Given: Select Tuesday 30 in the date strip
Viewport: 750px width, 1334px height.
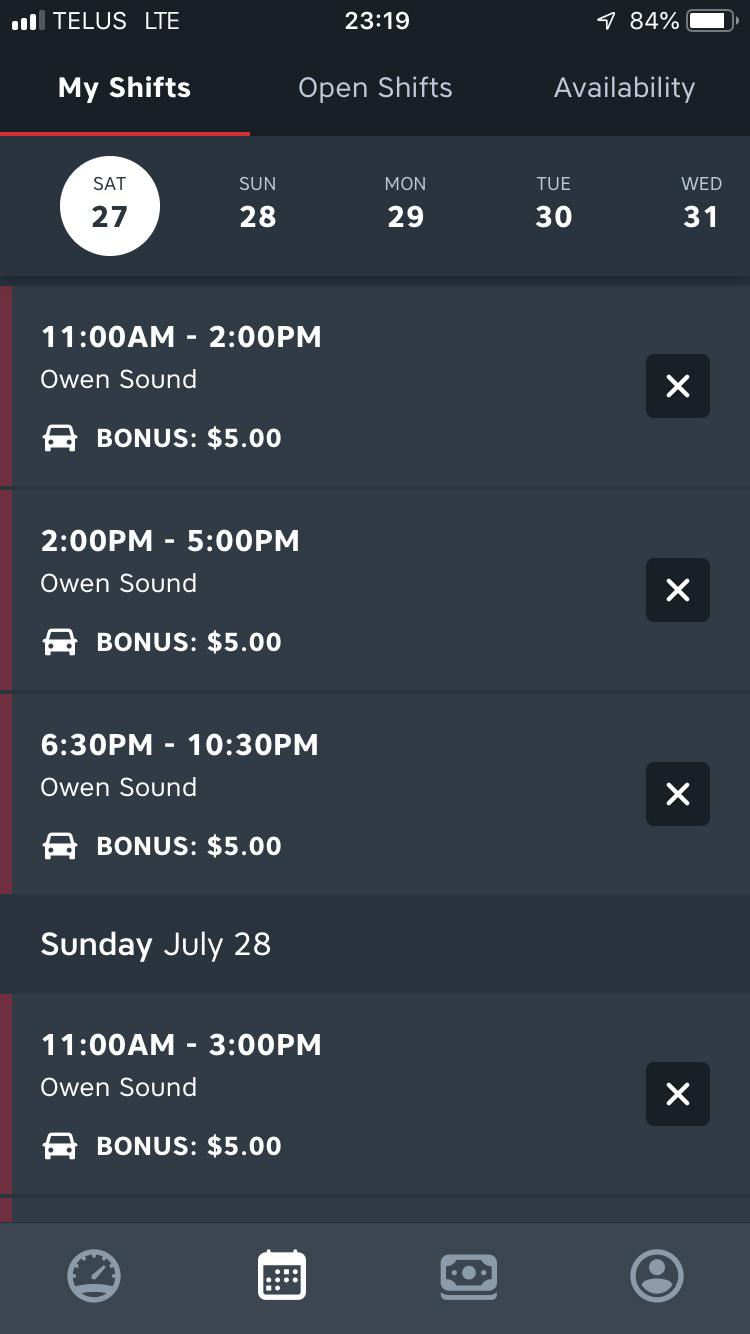Looking at the screenshot, I should click(x=554, y=205).
